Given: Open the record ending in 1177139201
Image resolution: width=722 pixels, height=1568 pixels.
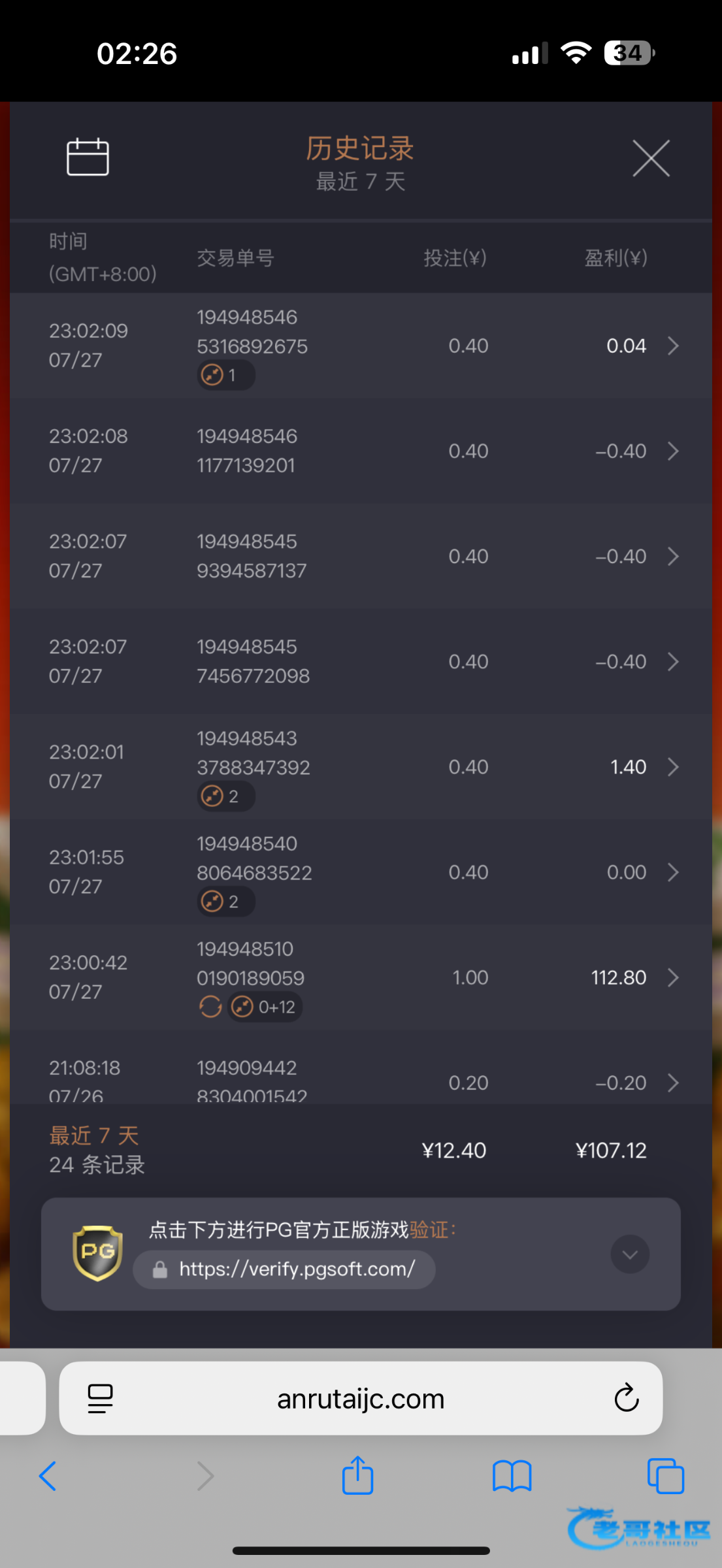Looking at the screenshot, I should pyautogui.click(x=361, y=451).
